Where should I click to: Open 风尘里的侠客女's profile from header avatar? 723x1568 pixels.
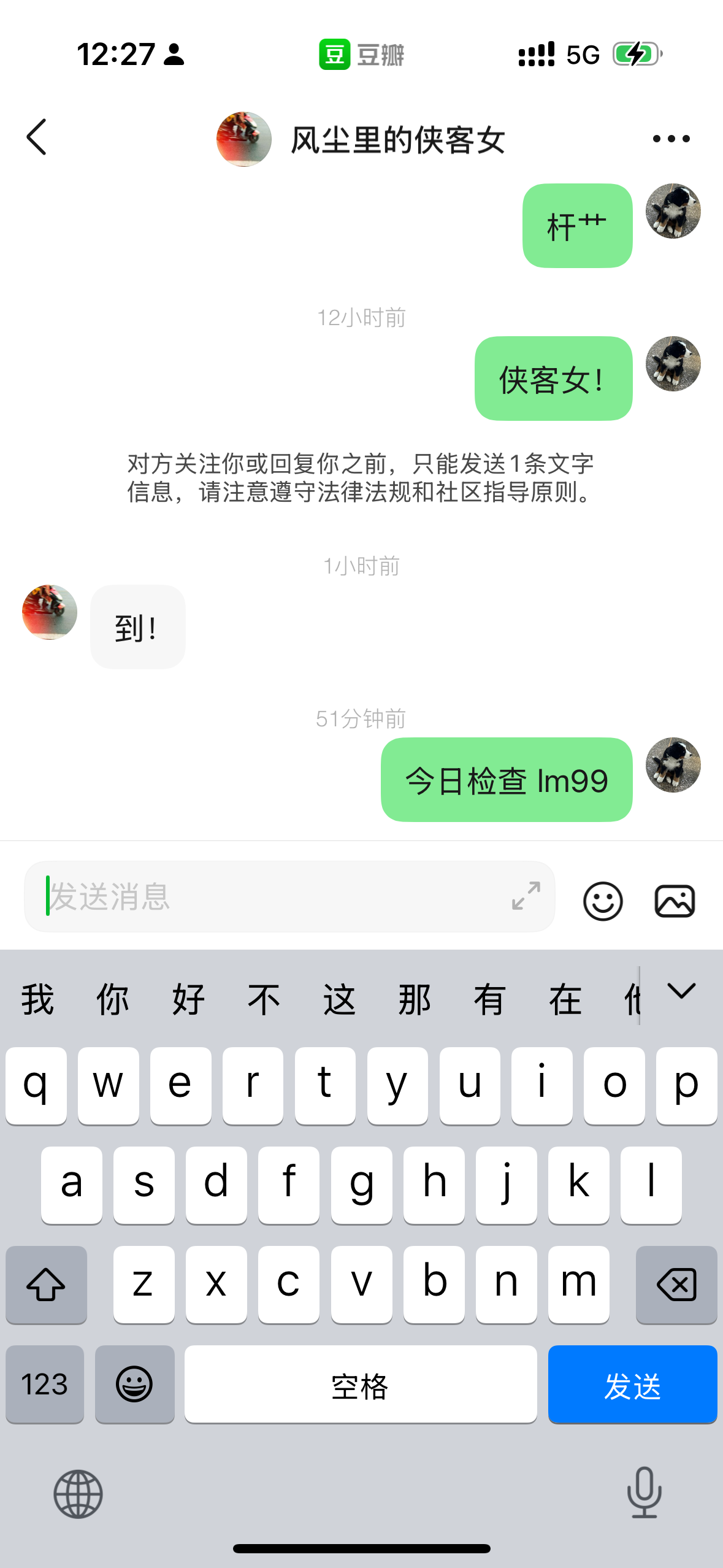tap(243, 139)
